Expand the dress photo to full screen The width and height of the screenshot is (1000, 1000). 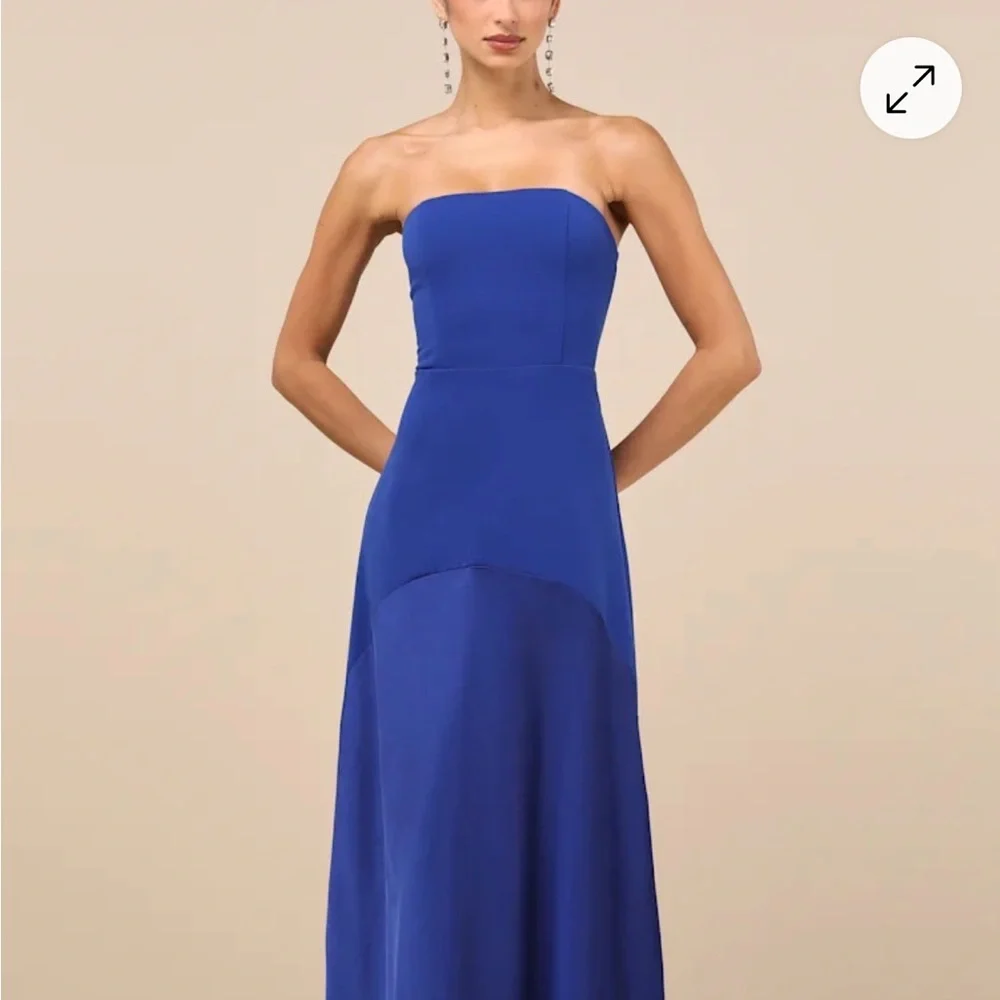point(910,89)
